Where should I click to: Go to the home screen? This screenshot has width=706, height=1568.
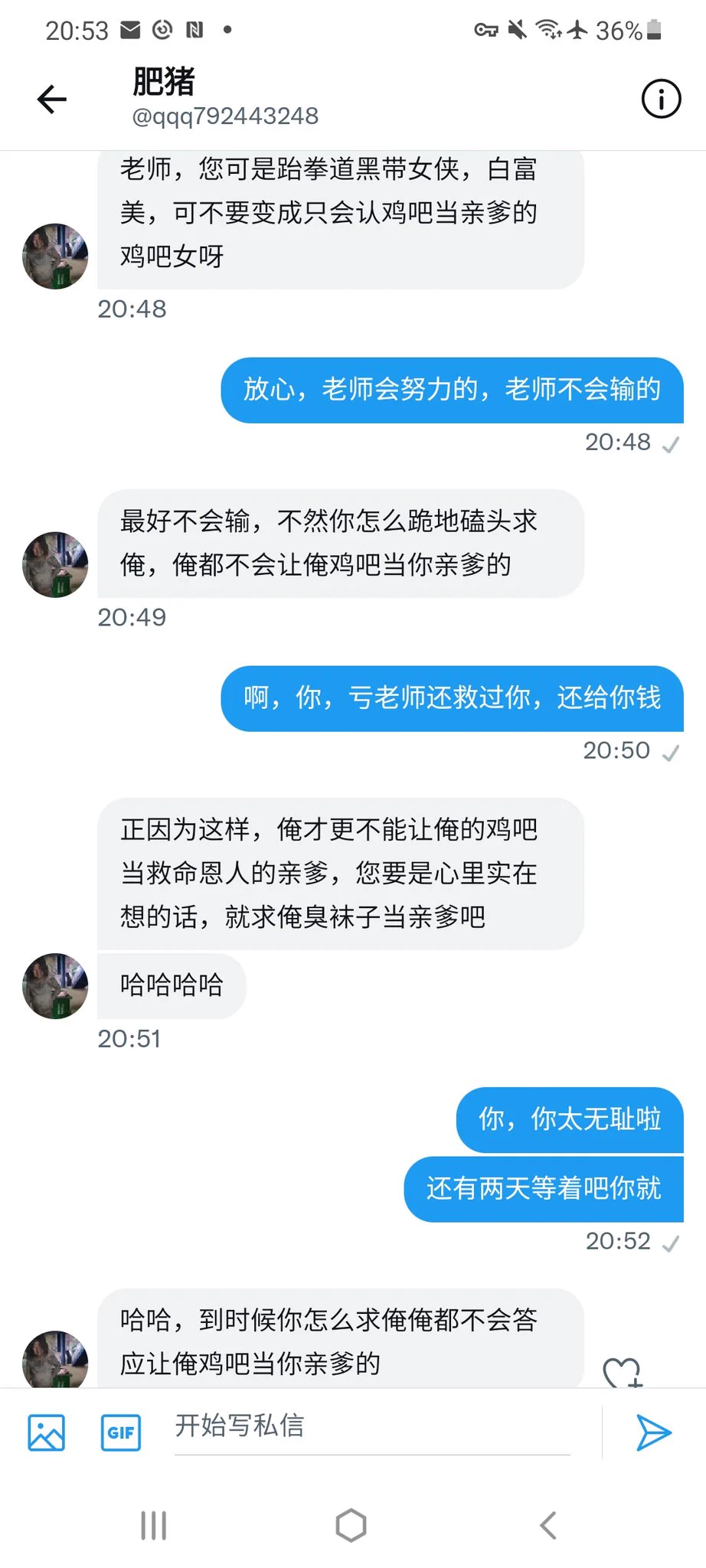tap(351, 1525)
